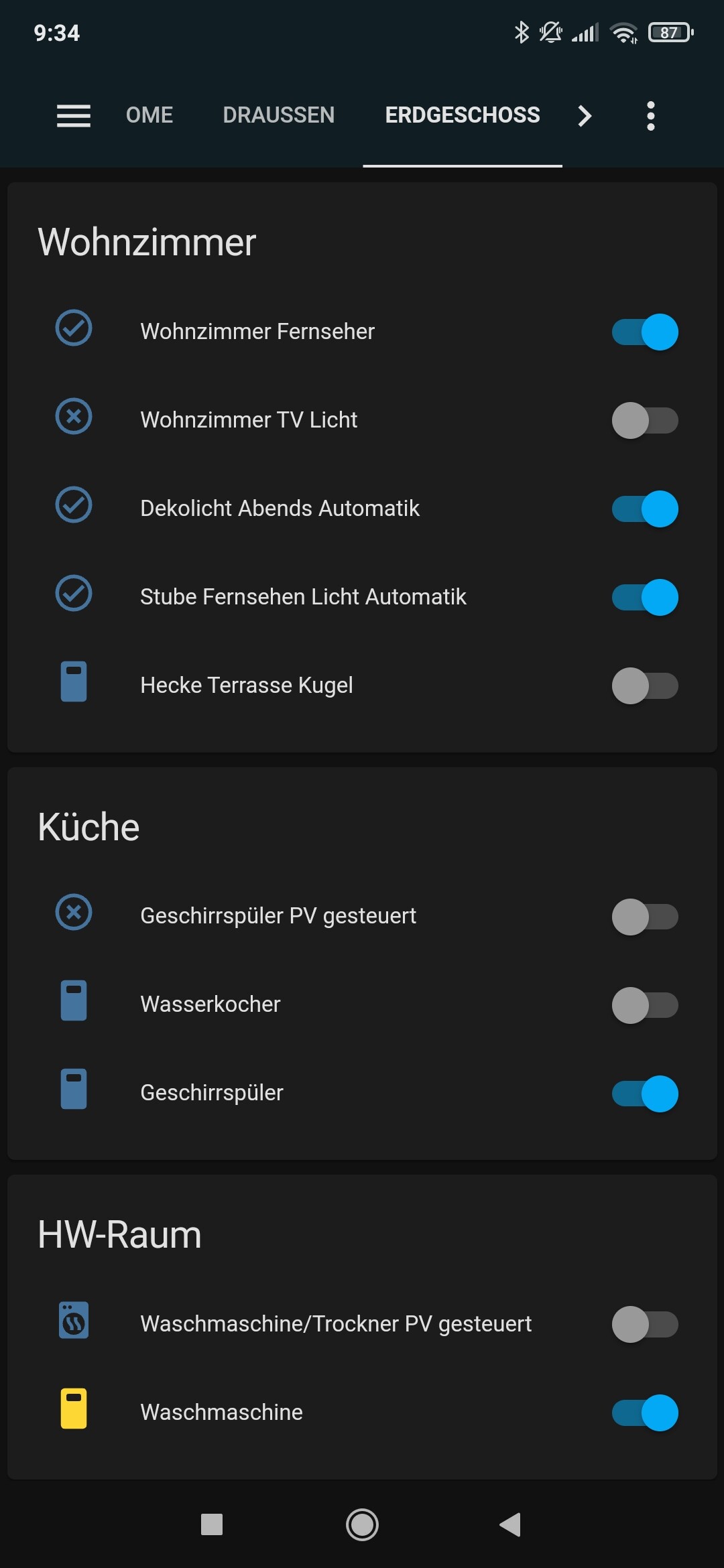Turn off Wohnzimmer Fernseher switch
The height and width of the screenshot is (1568, 724).
click(645, 332)
